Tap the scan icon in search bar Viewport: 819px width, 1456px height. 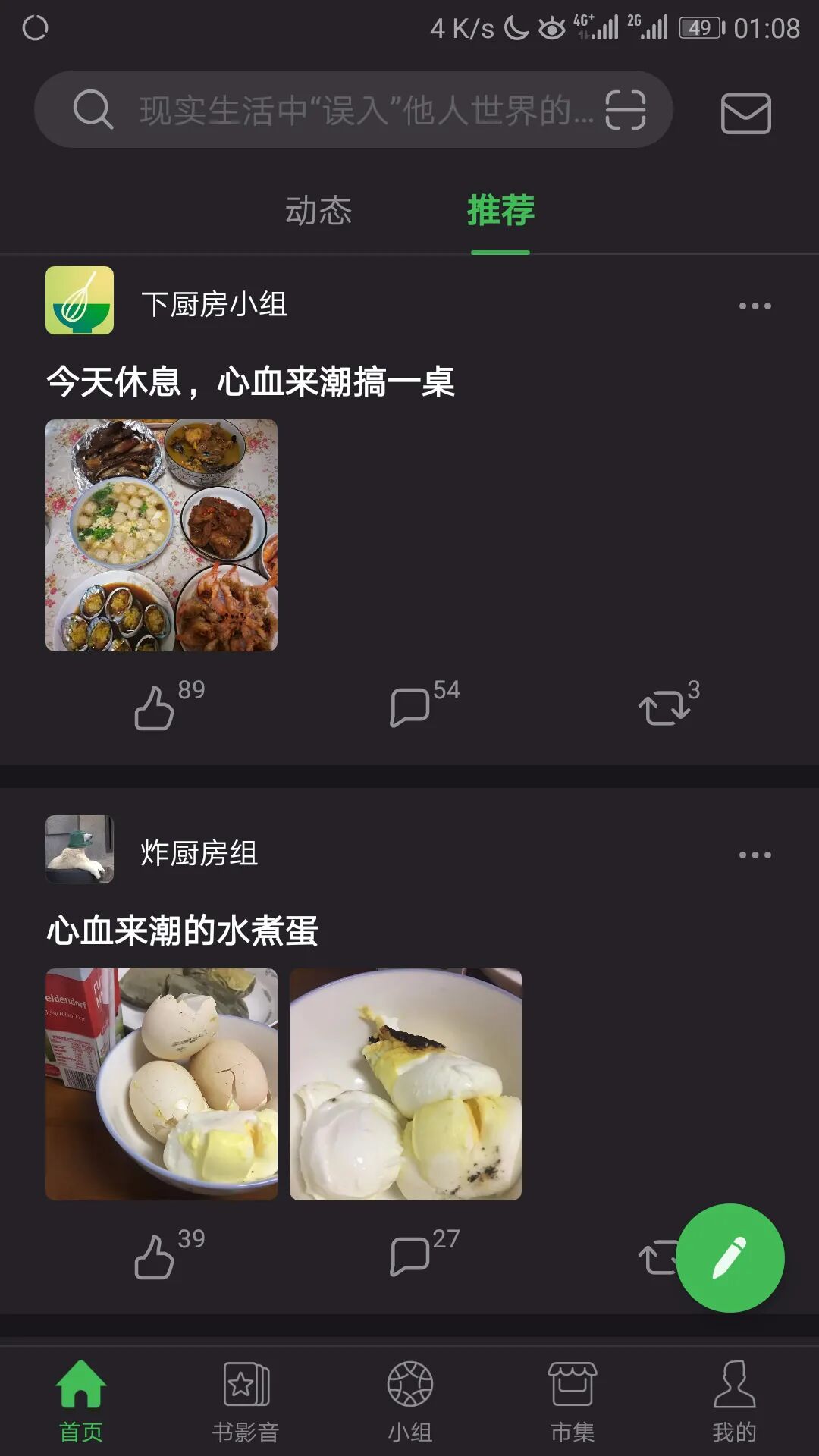(625, 110)
